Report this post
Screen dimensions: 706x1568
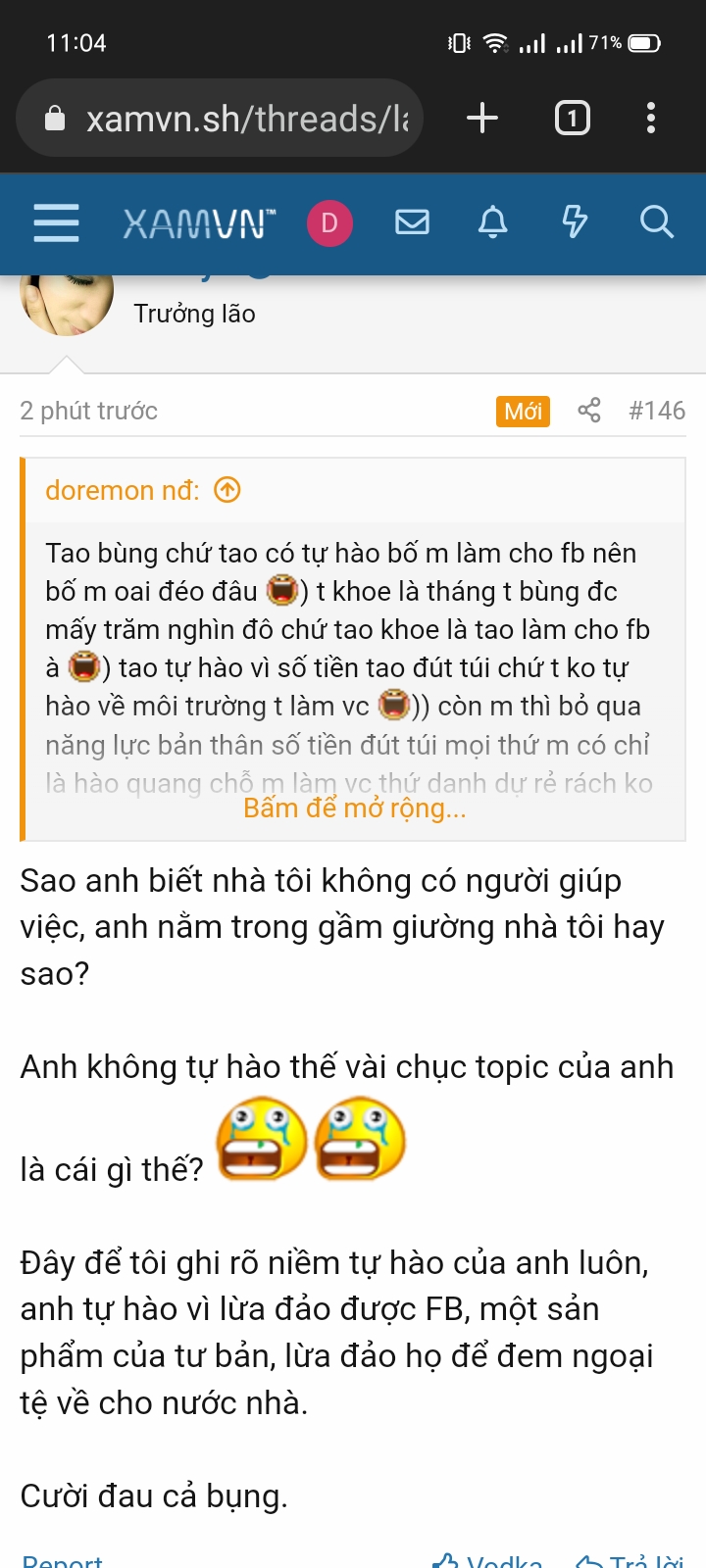[62, 1559]
